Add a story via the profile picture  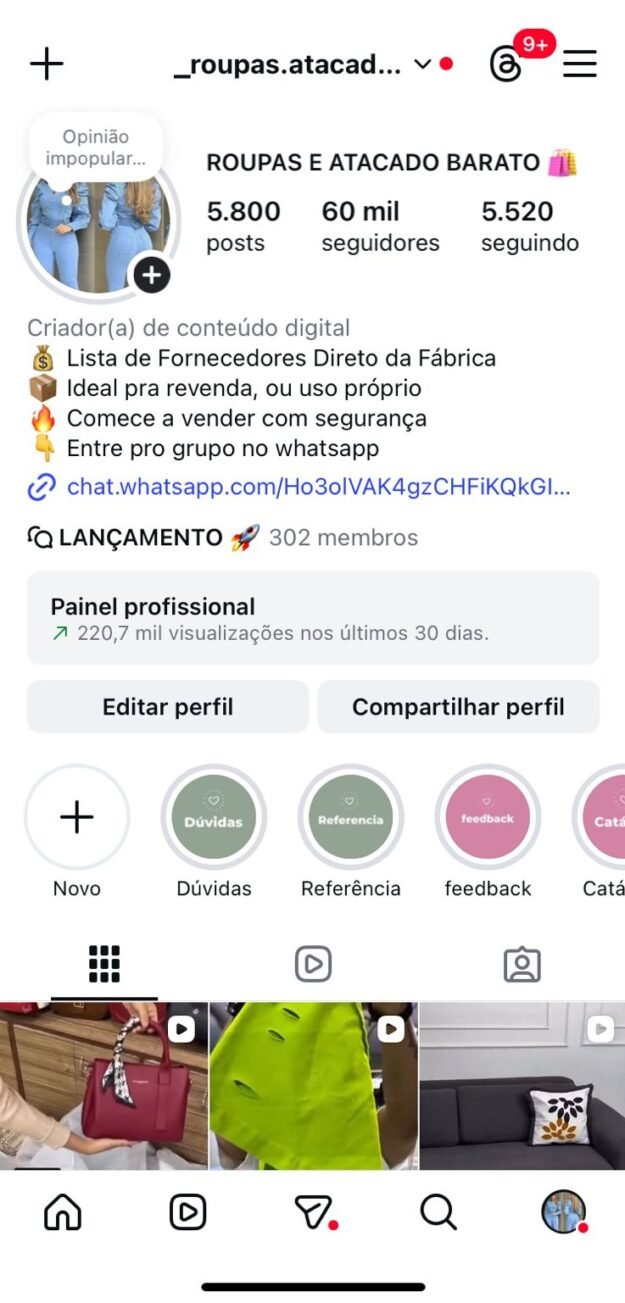coord(151,275)
